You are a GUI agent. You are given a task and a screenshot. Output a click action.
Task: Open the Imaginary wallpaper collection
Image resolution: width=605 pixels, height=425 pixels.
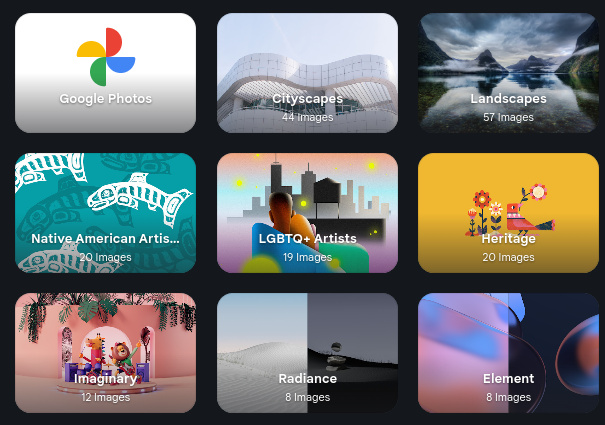[105, 353]
